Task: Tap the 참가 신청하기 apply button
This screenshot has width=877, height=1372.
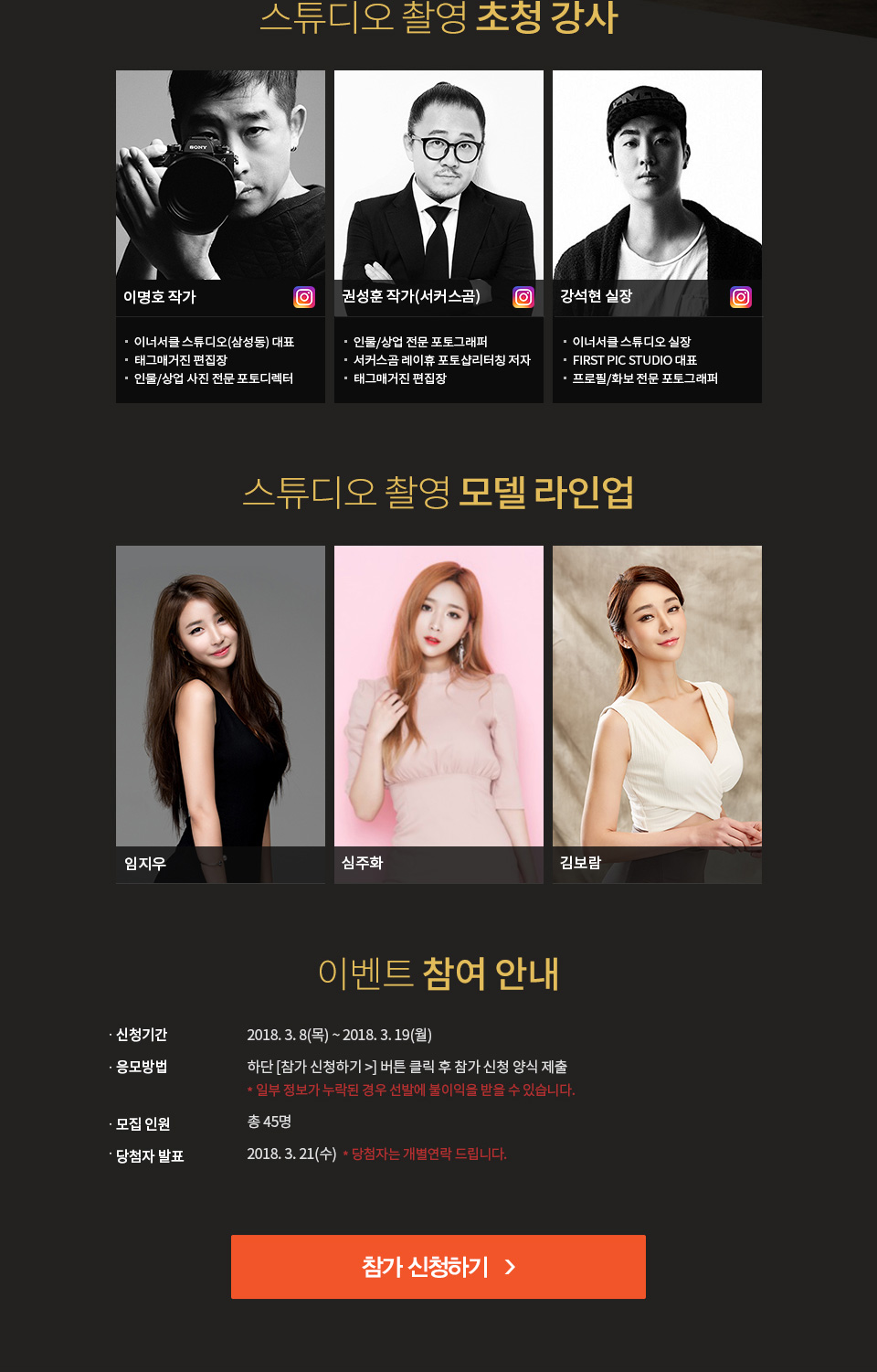Action: click(x=438, y=1266)
